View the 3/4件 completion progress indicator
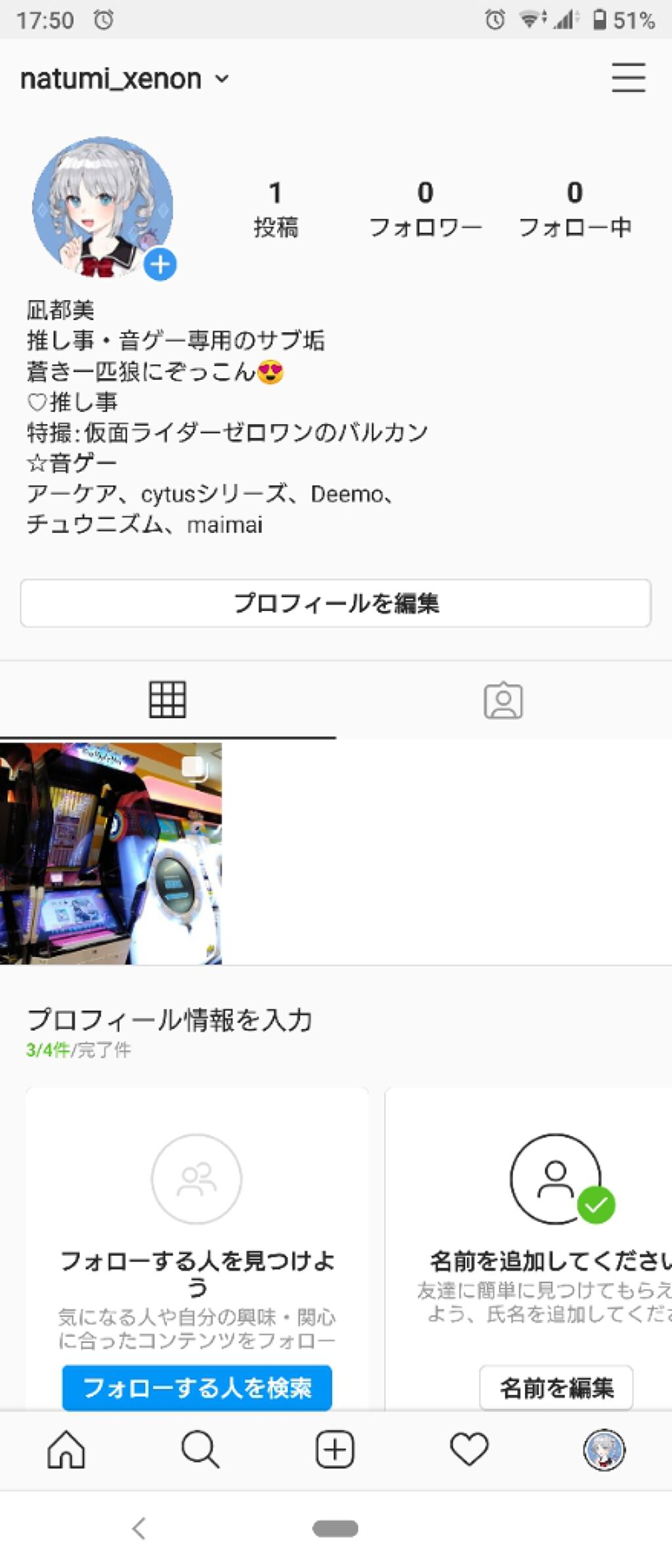The image size is (672, 1568). click(x=78, y=1049)
